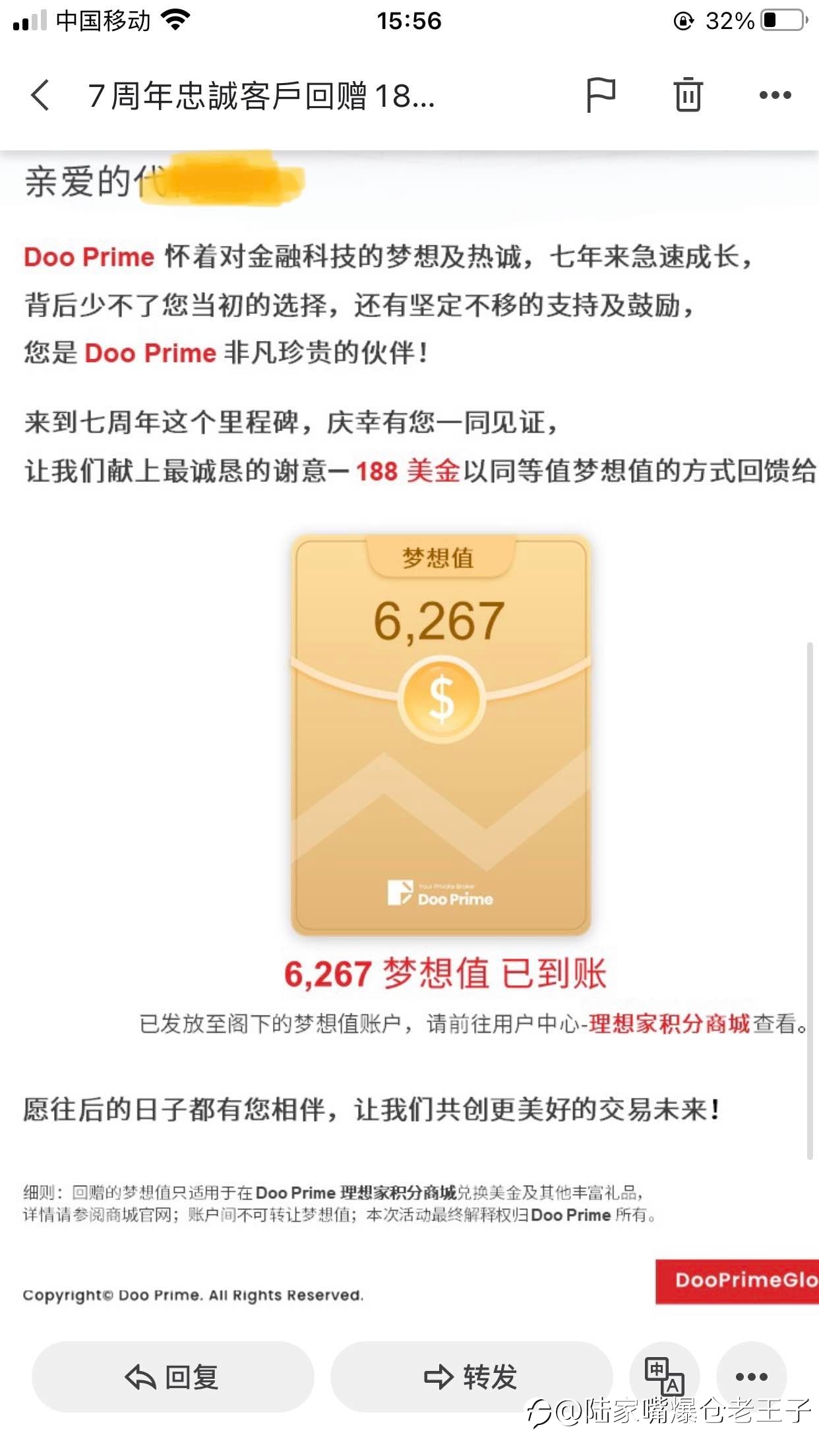Go back to the inbox

click(x=40, y=96)
